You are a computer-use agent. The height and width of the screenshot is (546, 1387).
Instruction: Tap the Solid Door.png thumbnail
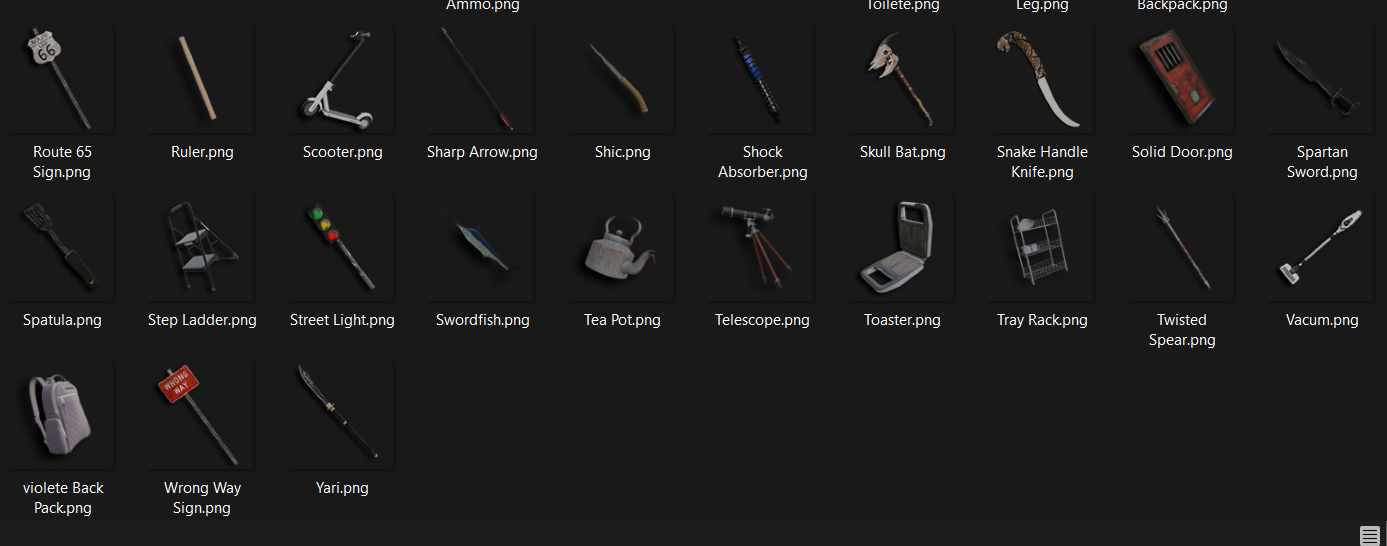point(1182,80)
